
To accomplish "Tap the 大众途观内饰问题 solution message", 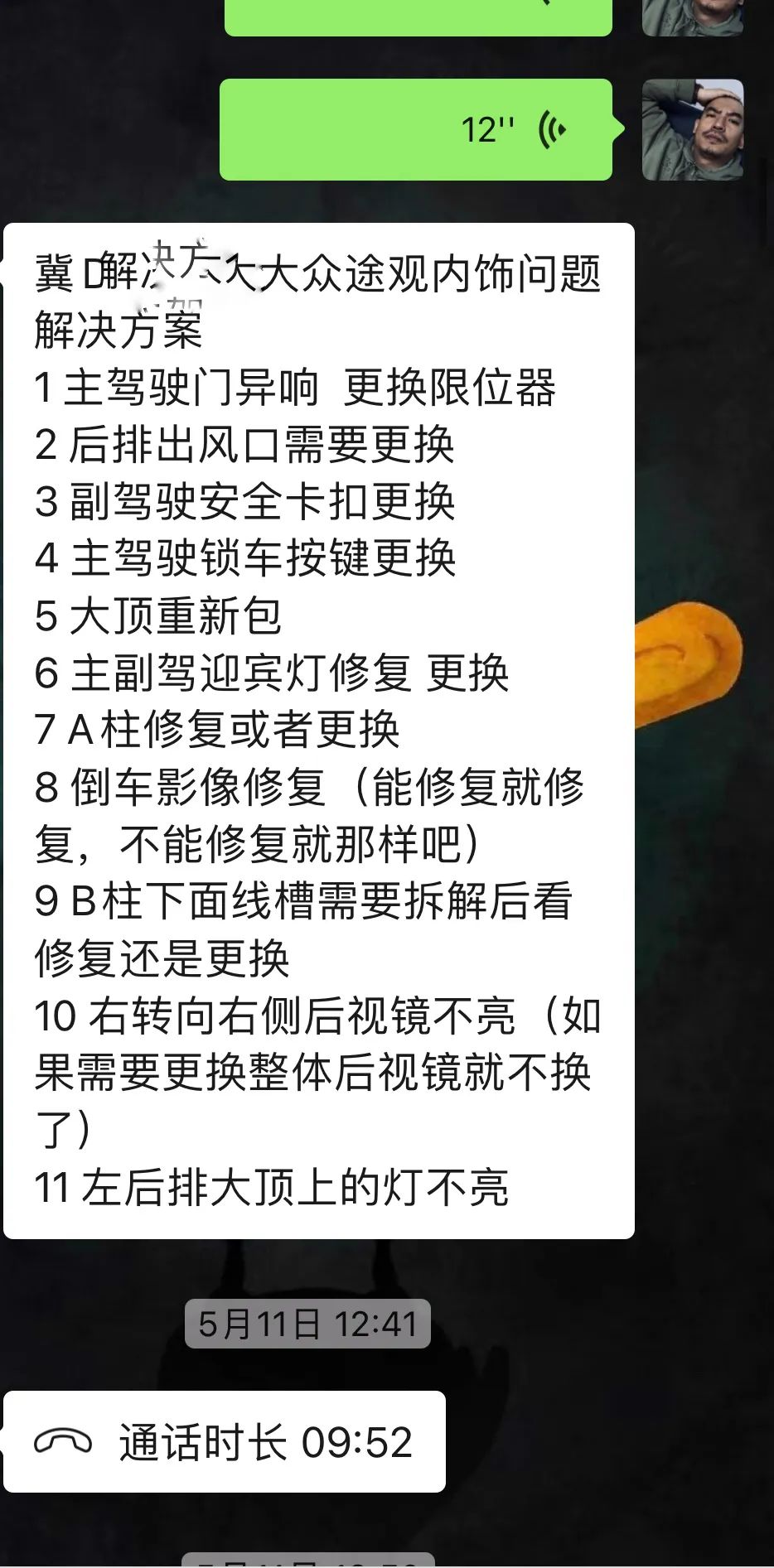I will coord(319,729).
